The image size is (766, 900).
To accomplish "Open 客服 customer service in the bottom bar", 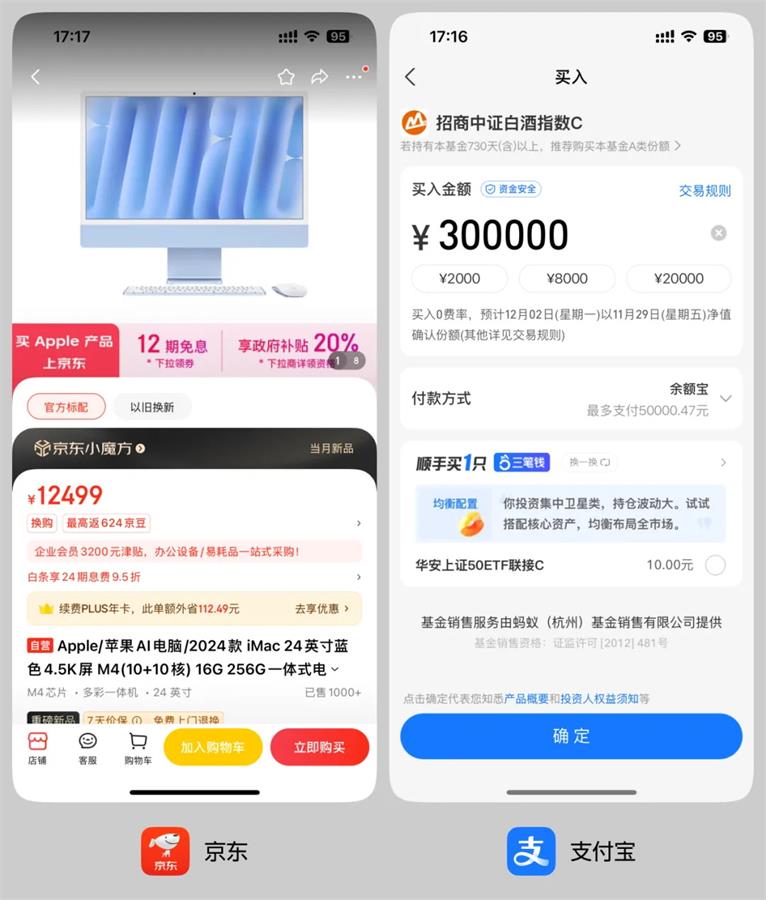I will click(x=88, y=745).
